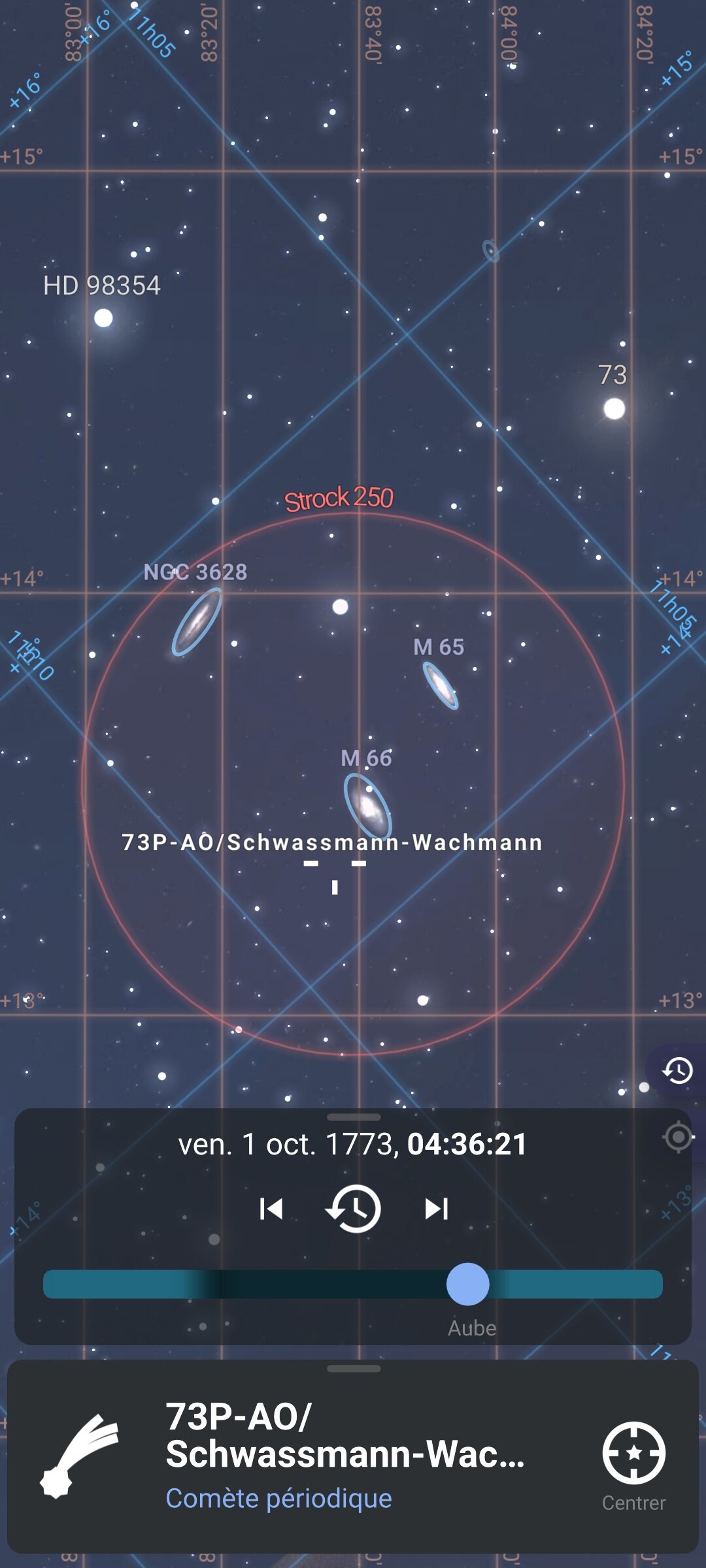Toggle the time machine history icon
The height and width of the screenshot is (1568, 706).
click(678, 1070)
